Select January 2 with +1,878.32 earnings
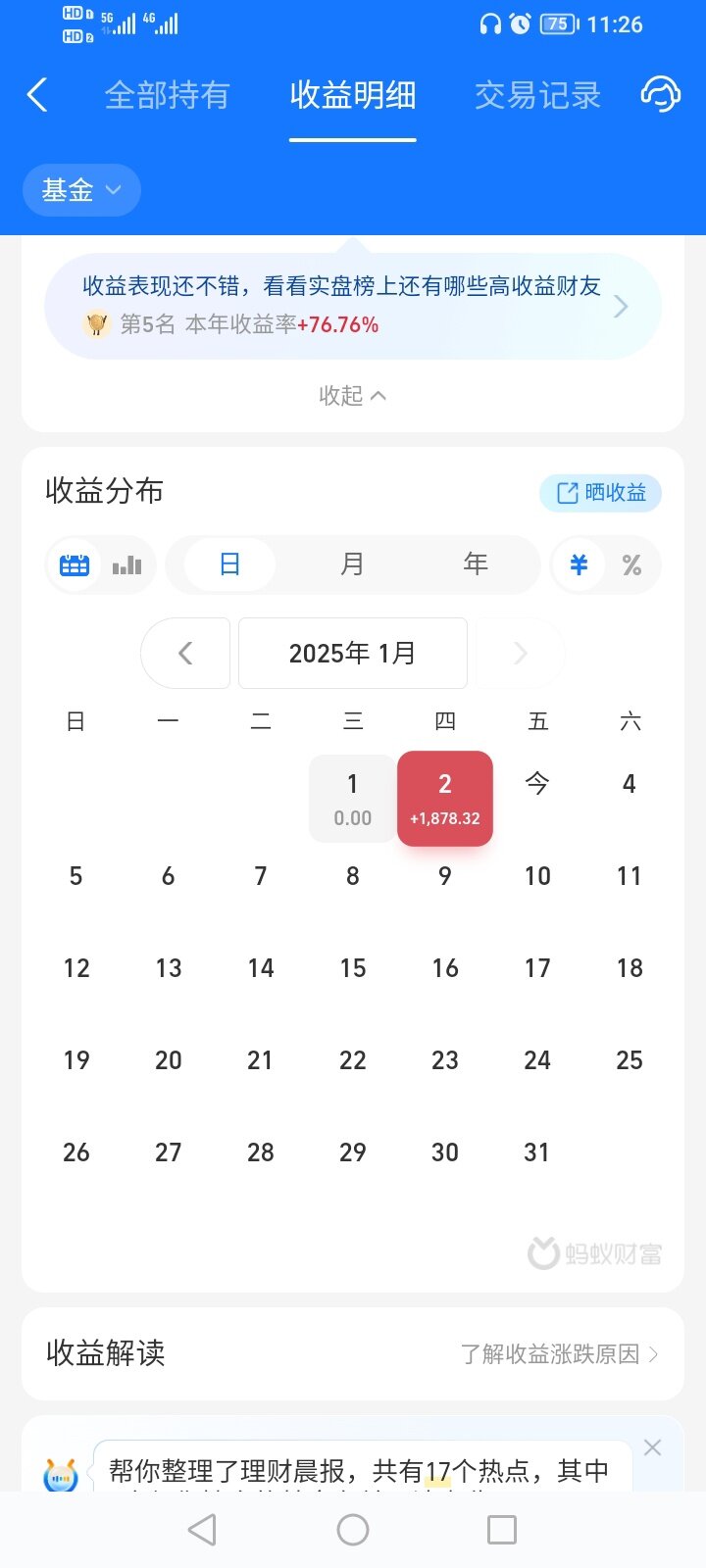 click(444, 798)
